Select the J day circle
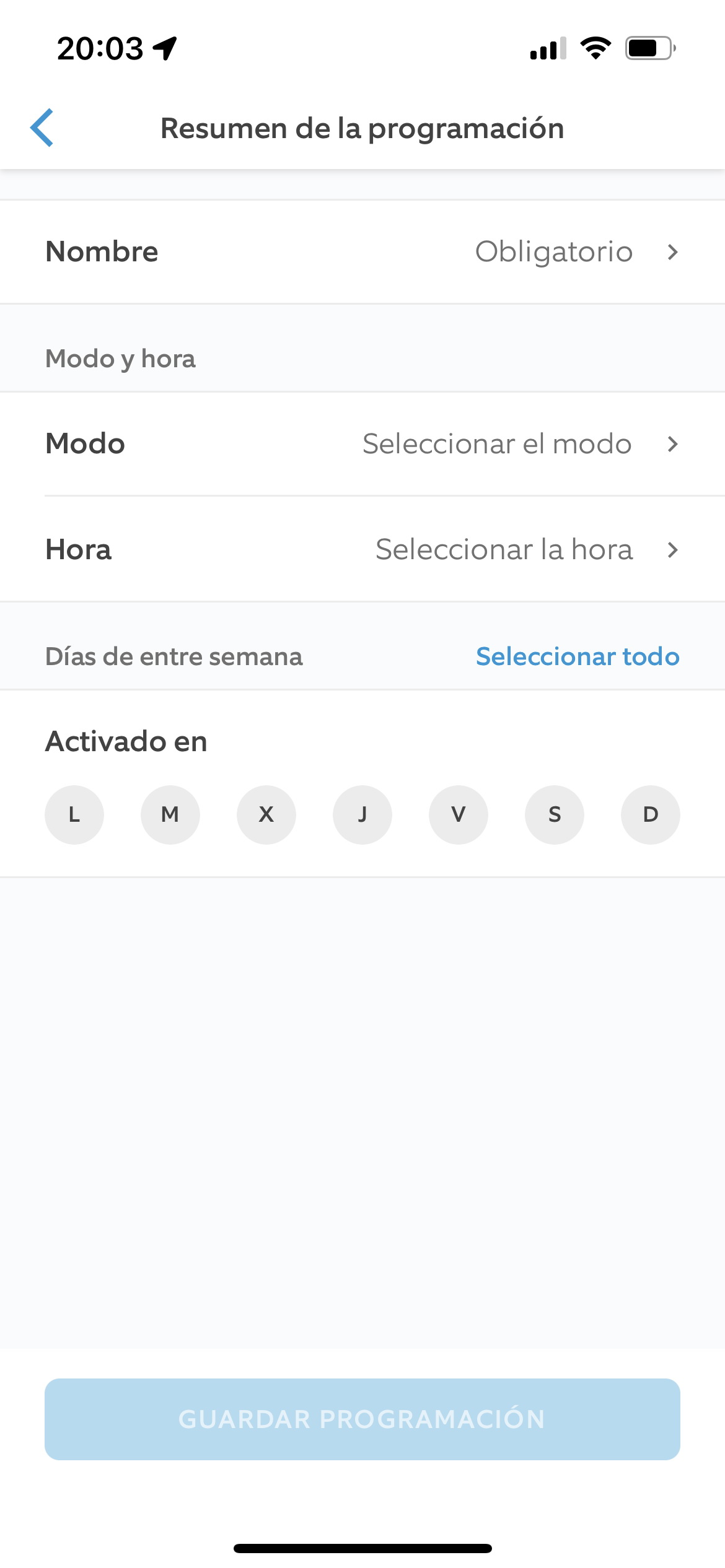The width and height of the screenshot is (725, 1568). [362, 814]
